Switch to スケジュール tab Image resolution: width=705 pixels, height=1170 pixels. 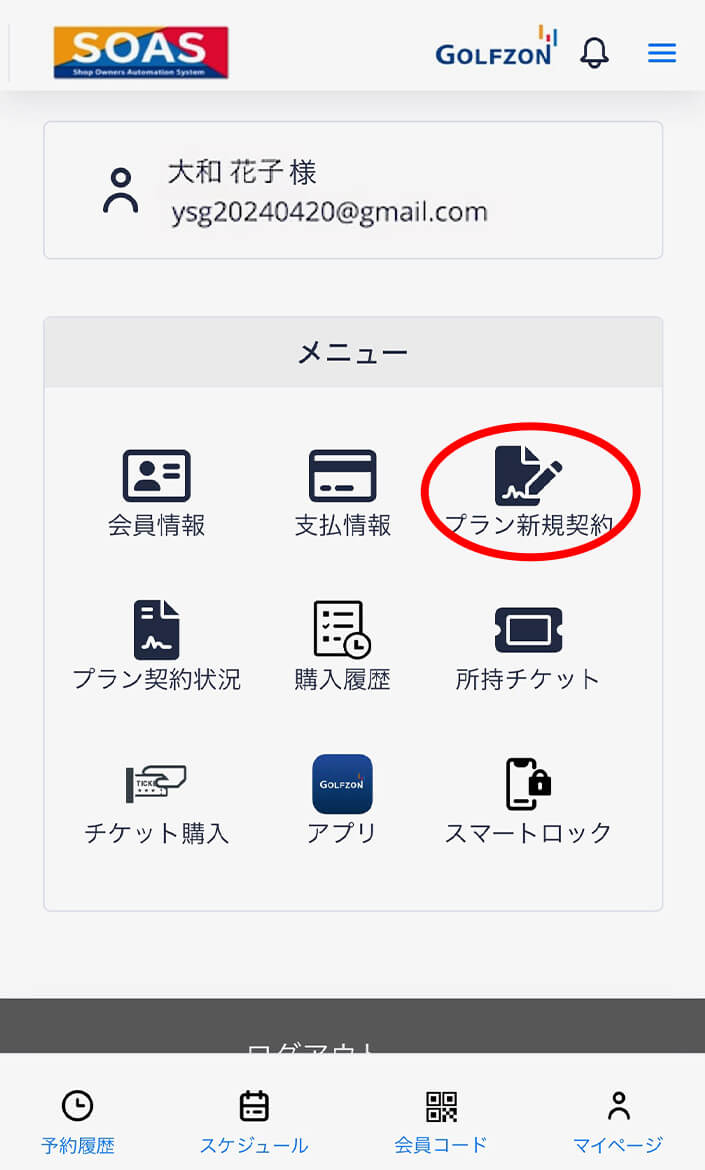tap(254, 1121)
